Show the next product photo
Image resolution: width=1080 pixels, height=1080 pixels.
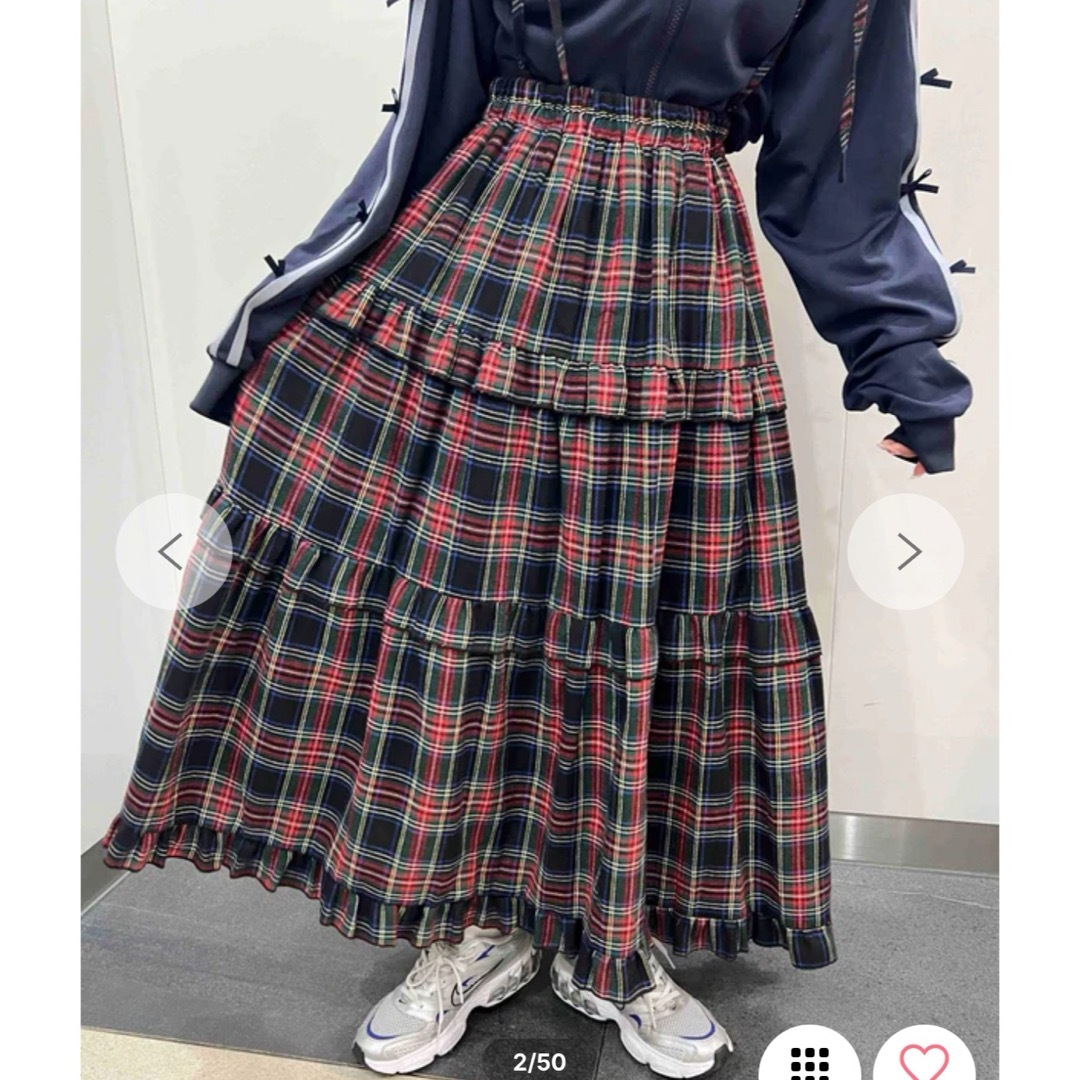click(x=906, y=551)
